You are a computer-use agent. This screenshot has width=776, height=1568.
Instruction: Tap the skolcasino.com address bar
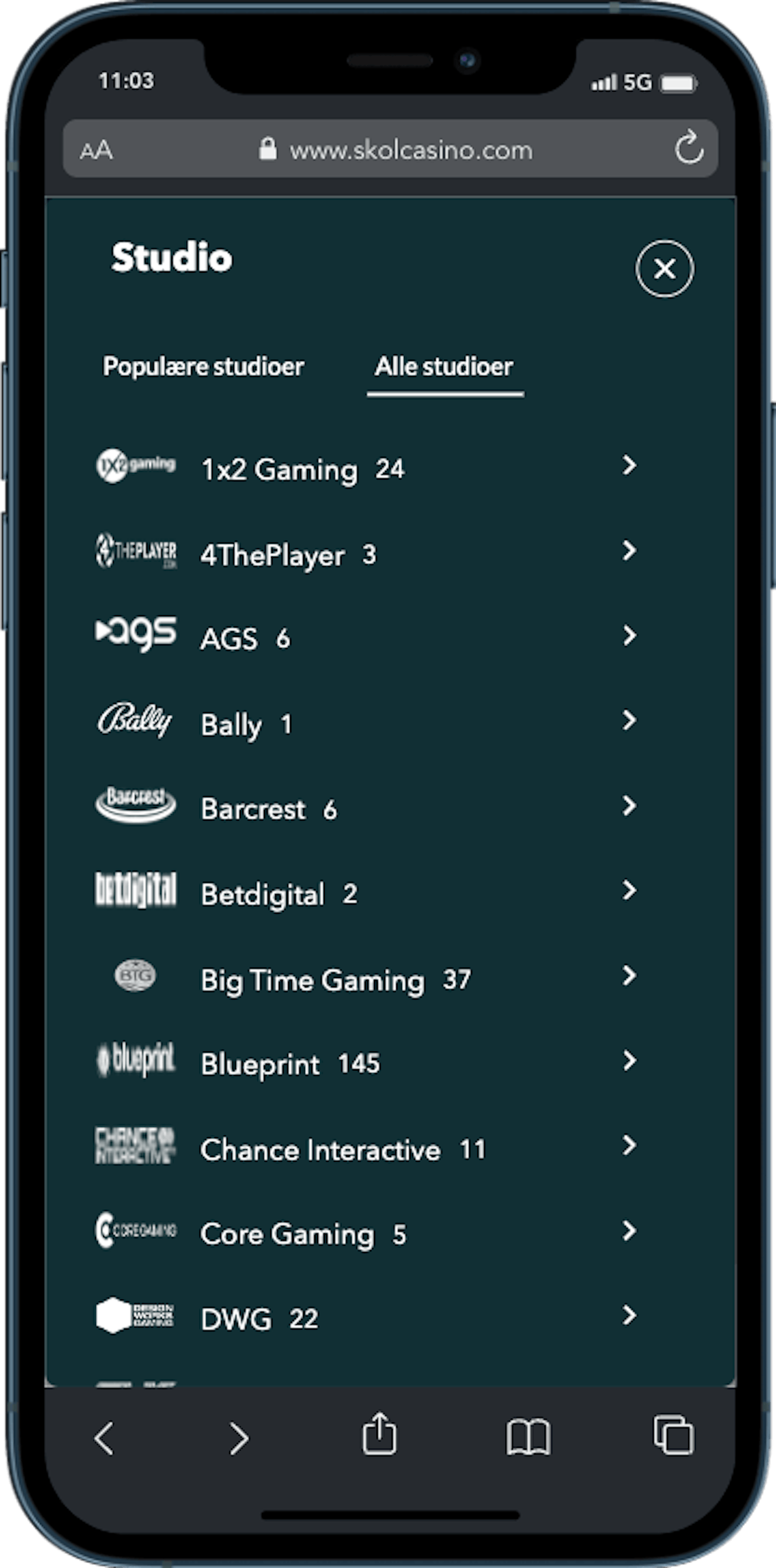390,148
